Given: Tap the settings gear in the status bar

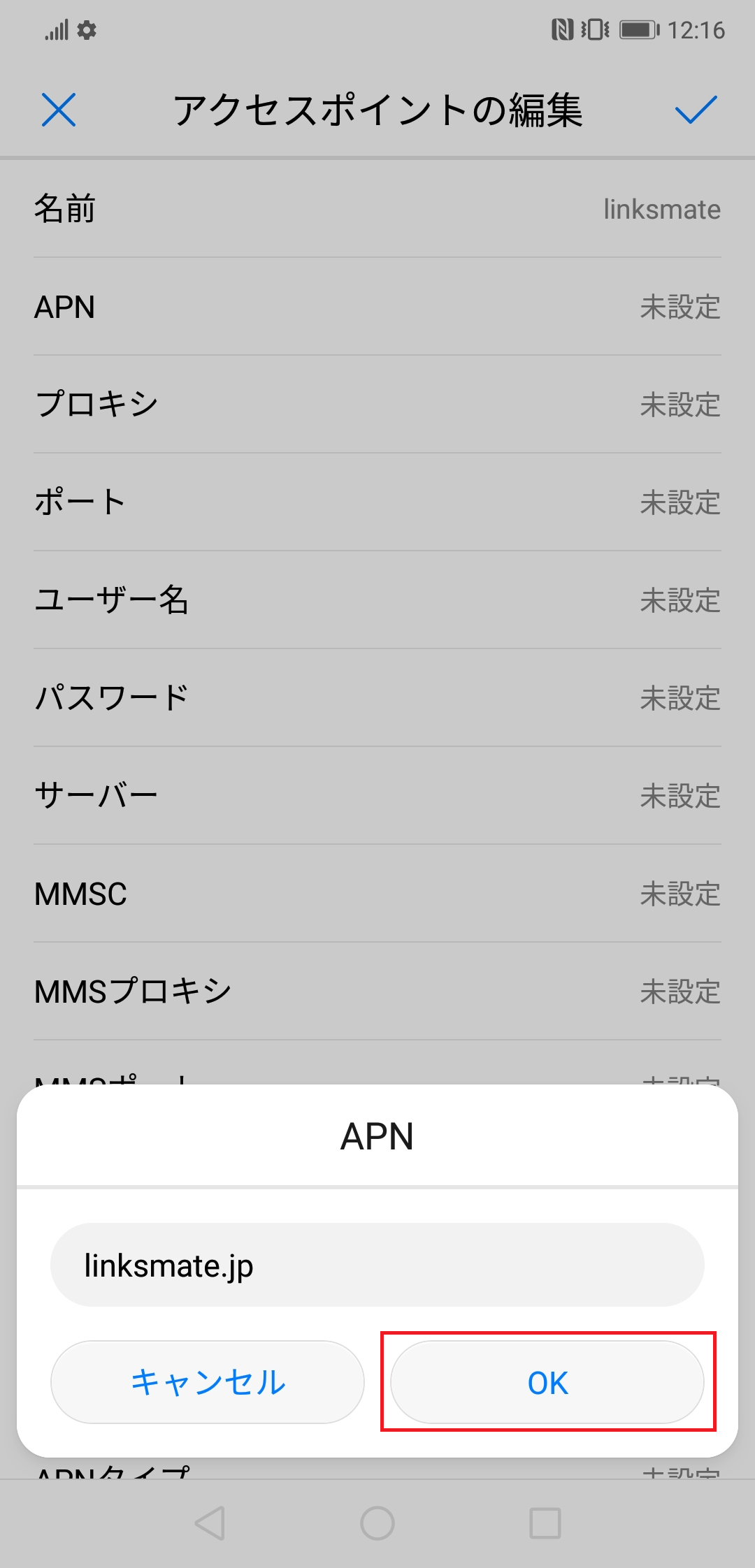Looking at the screenshot, I should (85, 29).
